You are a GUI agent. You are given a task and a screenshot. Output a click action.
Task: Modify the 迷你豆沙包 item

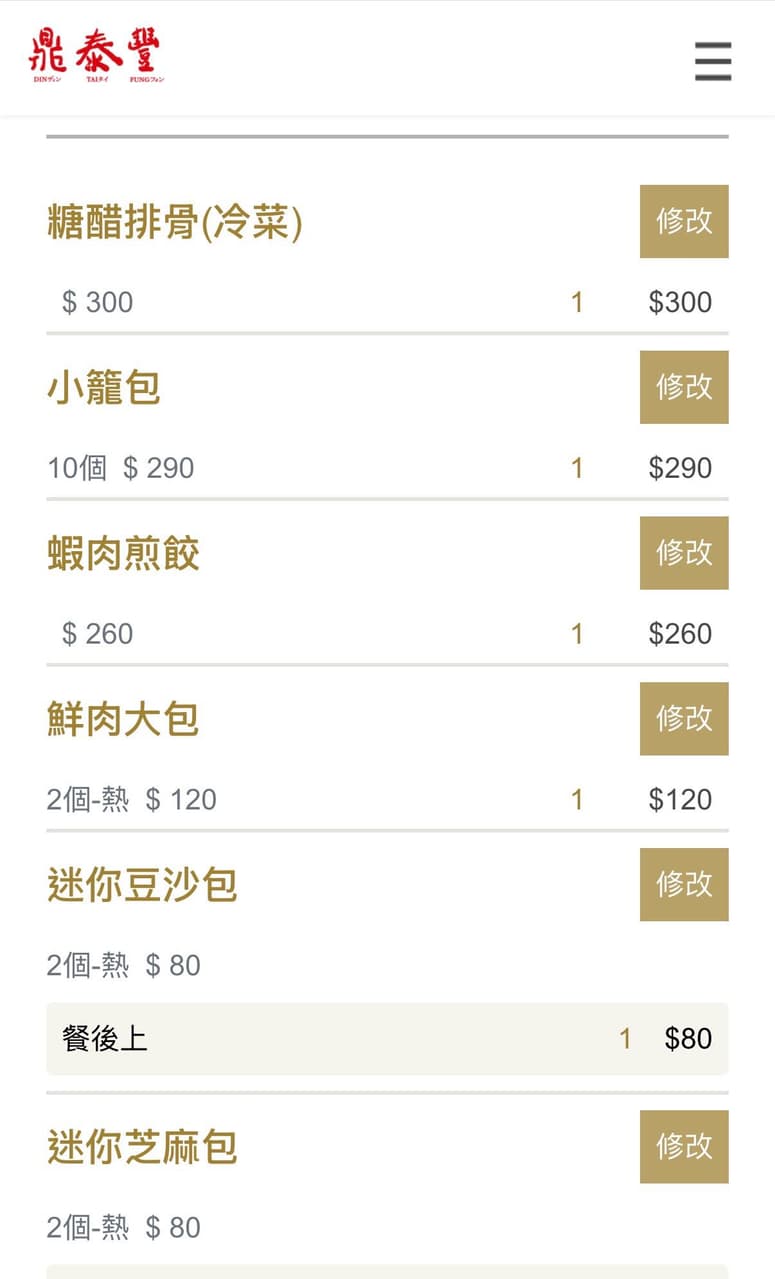coord(684,885)
